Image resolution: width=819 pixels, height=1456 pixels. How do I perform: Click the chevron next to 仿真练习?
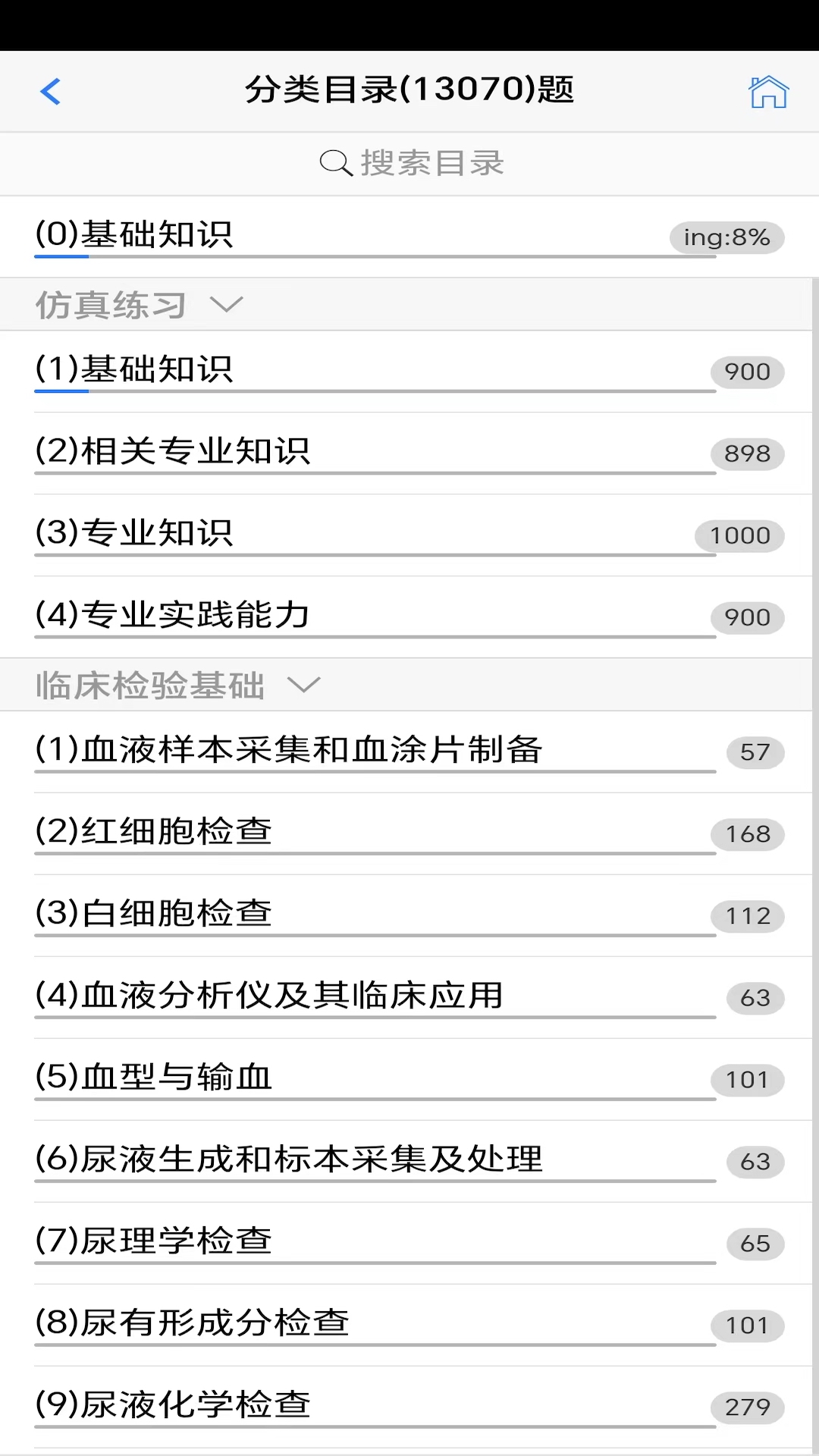[x=225, y=306]
